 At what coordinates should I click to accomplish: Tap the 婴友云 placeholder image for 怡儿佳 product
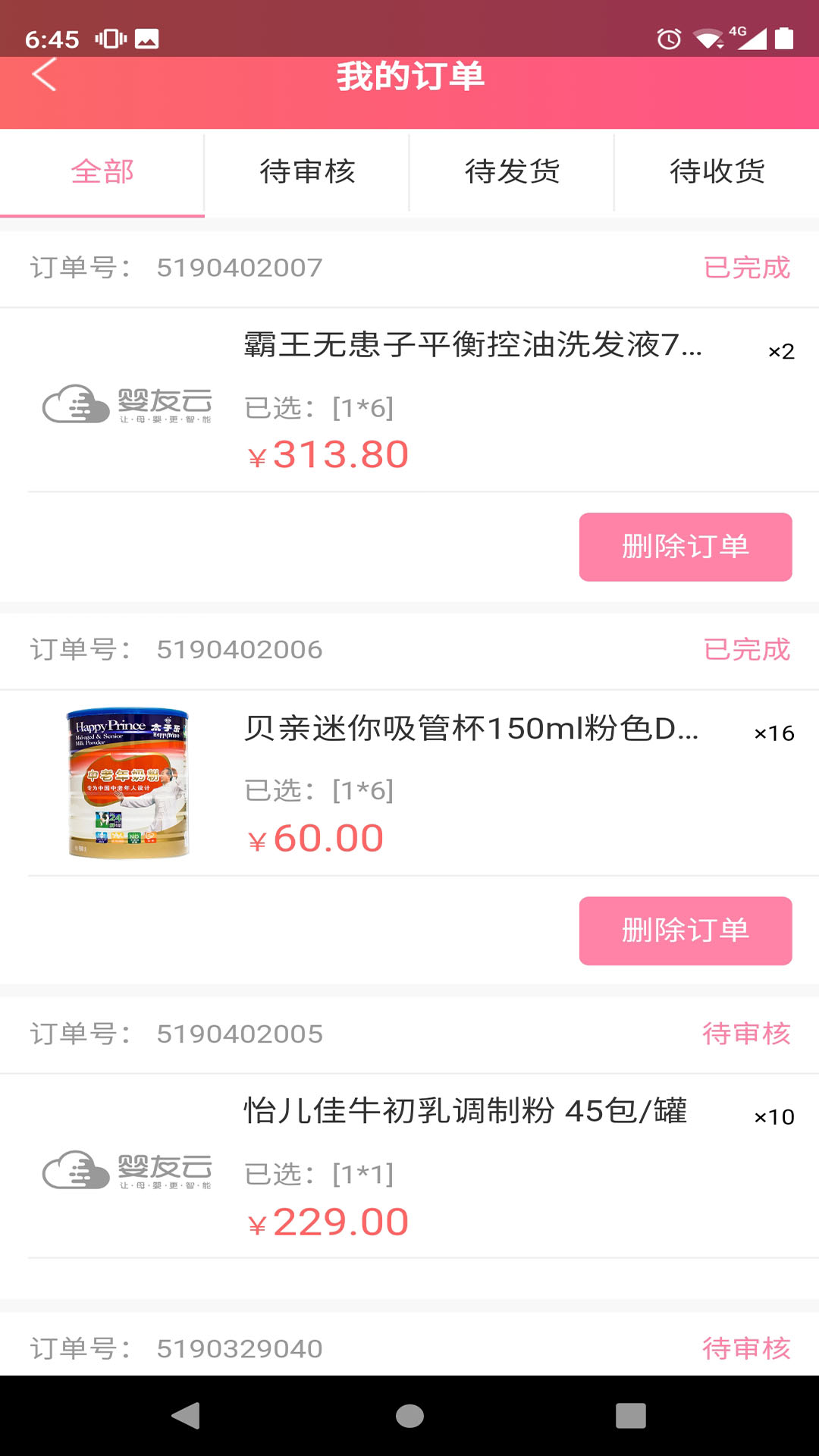pos(129,1170)
